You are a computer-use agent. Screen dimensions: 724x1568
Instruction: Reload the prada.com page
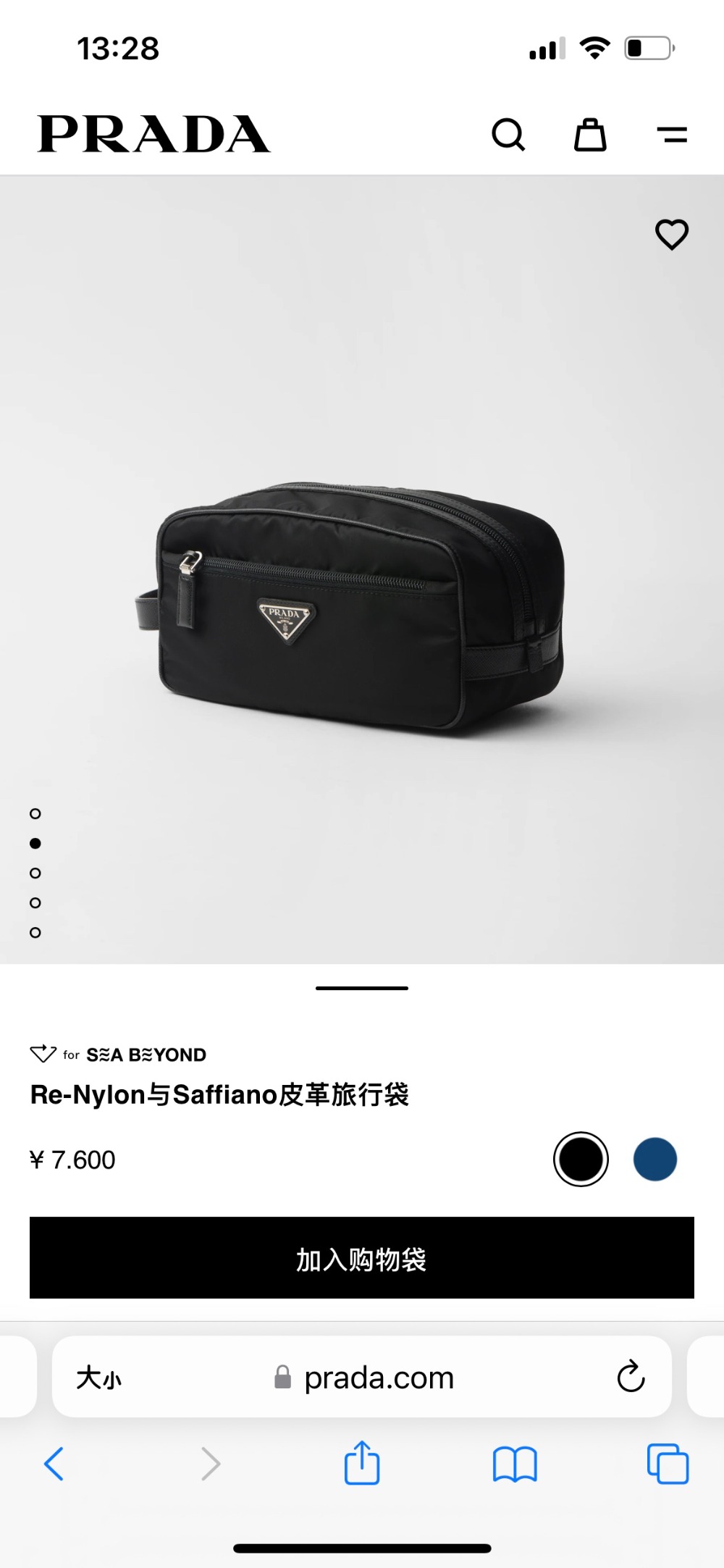pyautogui.click(x=631, y=1377)
